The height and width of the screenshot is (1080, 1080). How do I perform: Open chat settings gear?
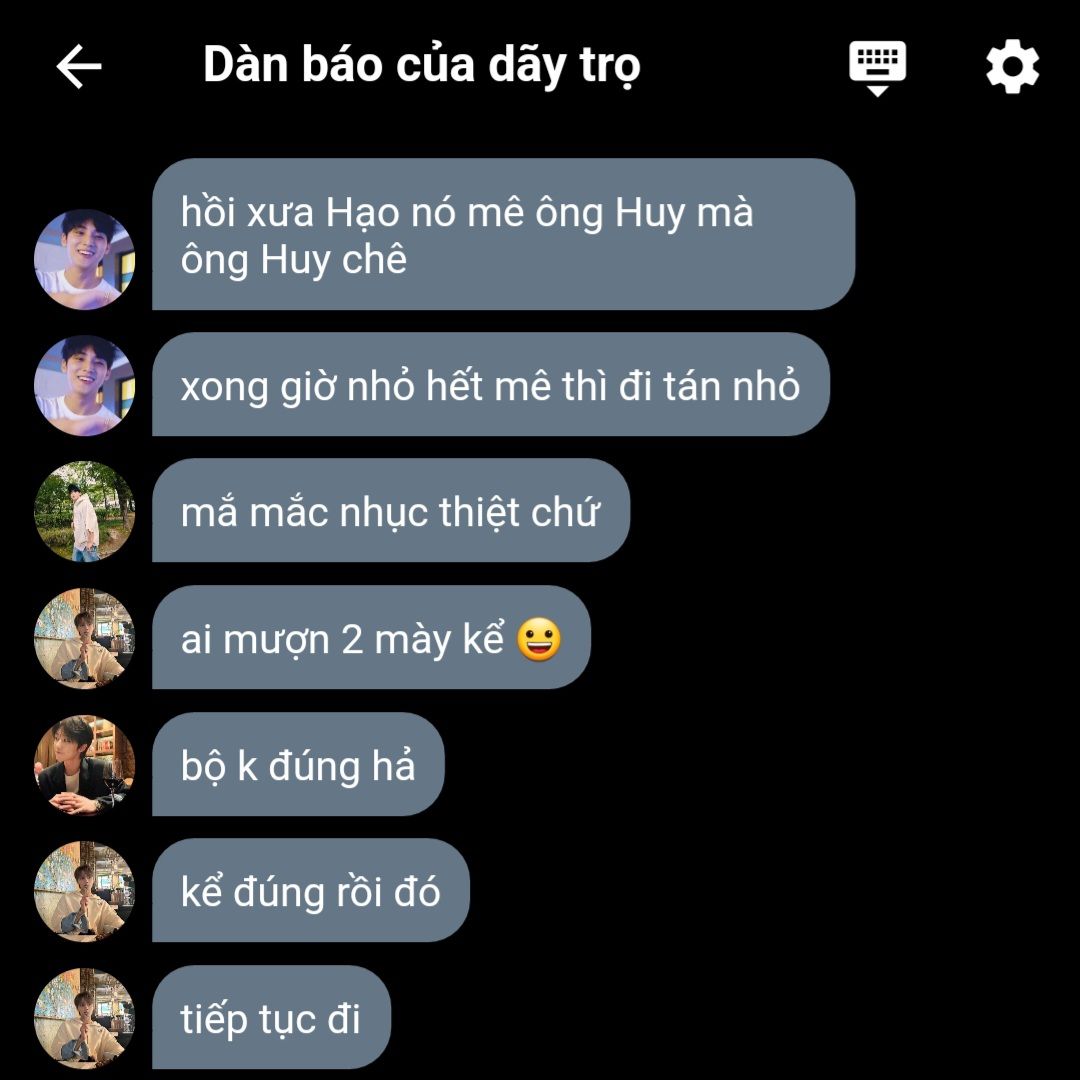point(1012,66)
